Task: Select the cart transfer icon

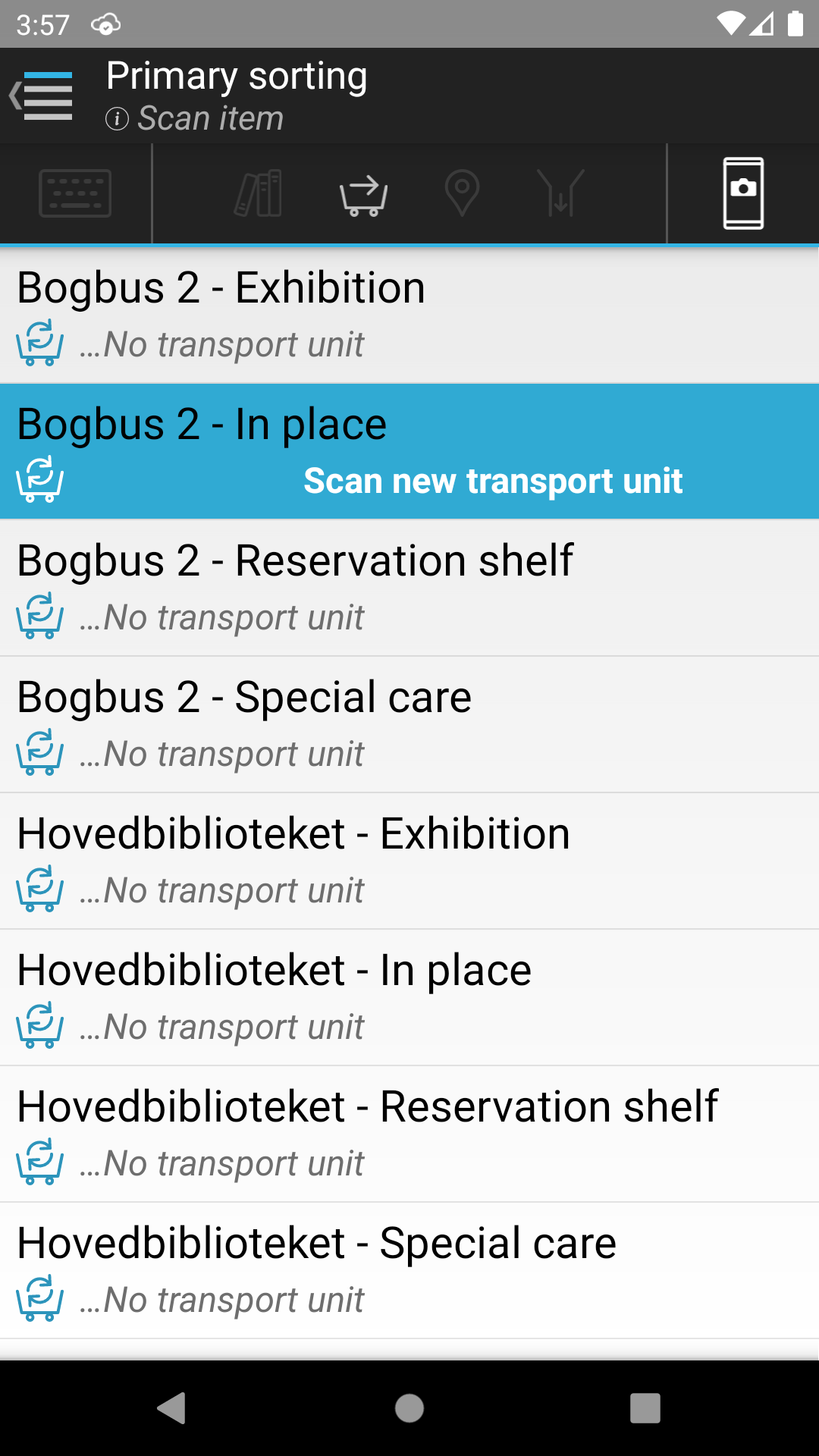Action: click(x=363, y=195)
